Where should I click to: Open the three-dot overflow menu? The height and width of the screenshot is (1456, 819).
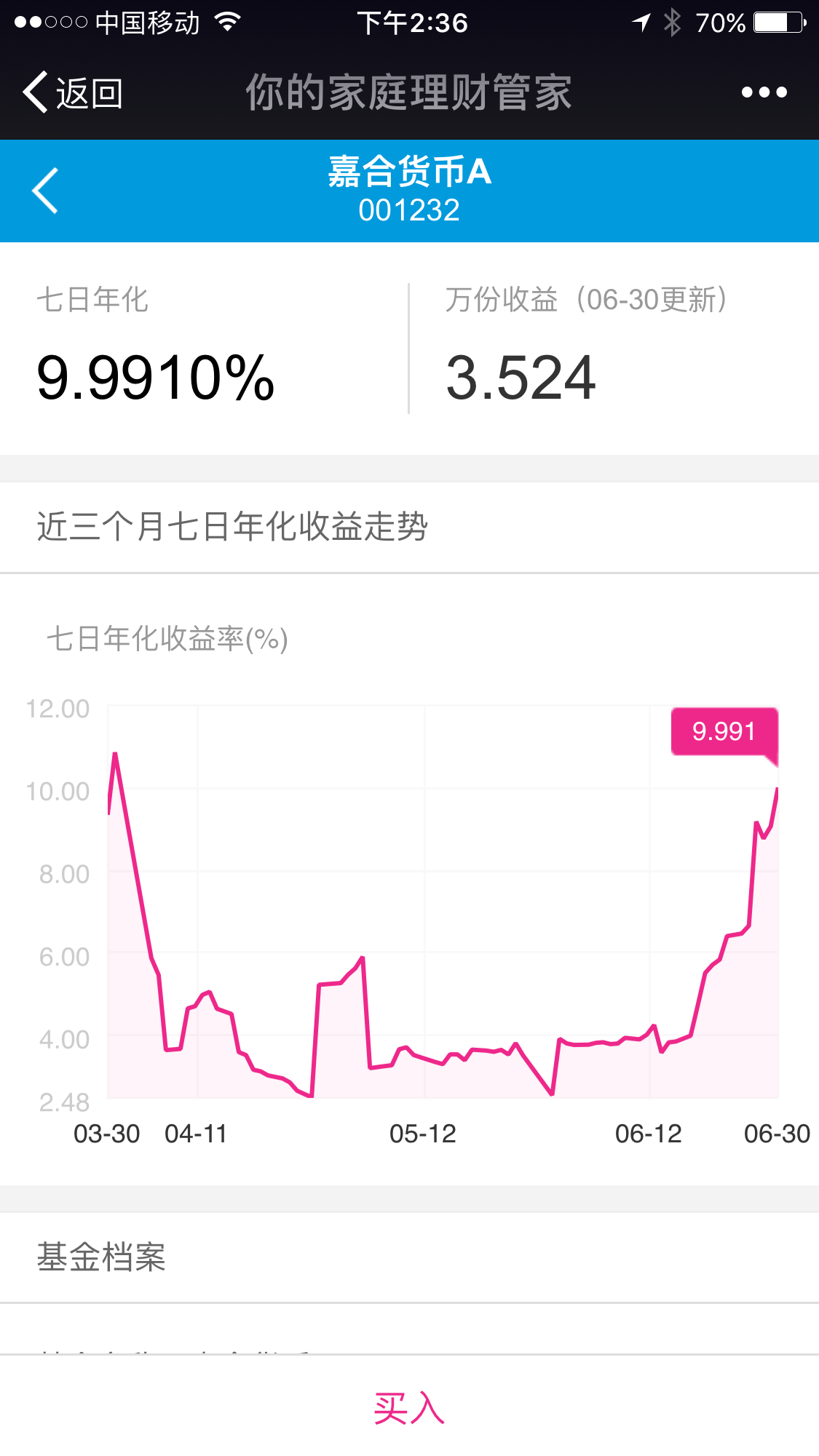coord(764,92)
